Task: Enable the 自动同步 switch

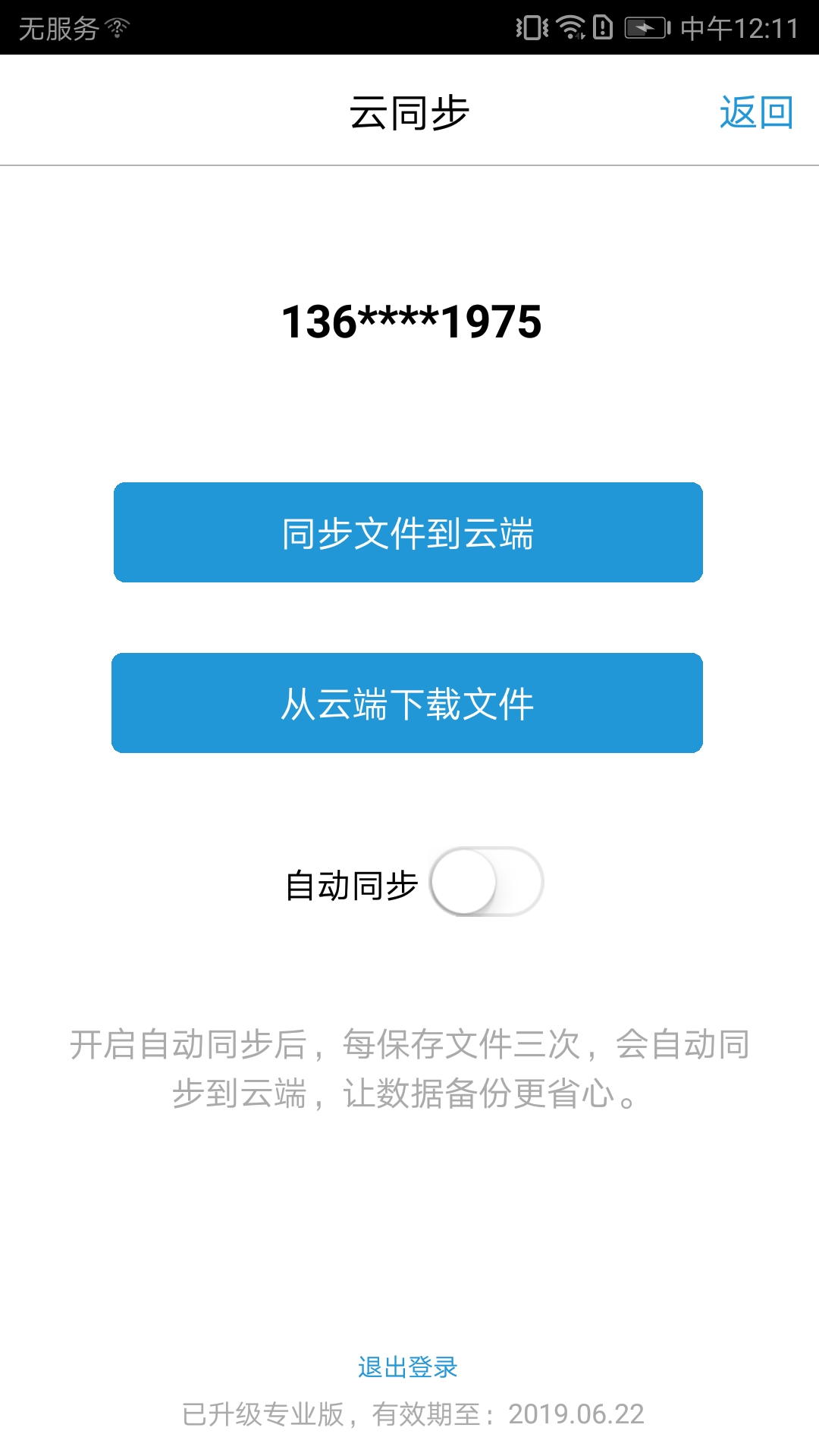Action: 486,882
